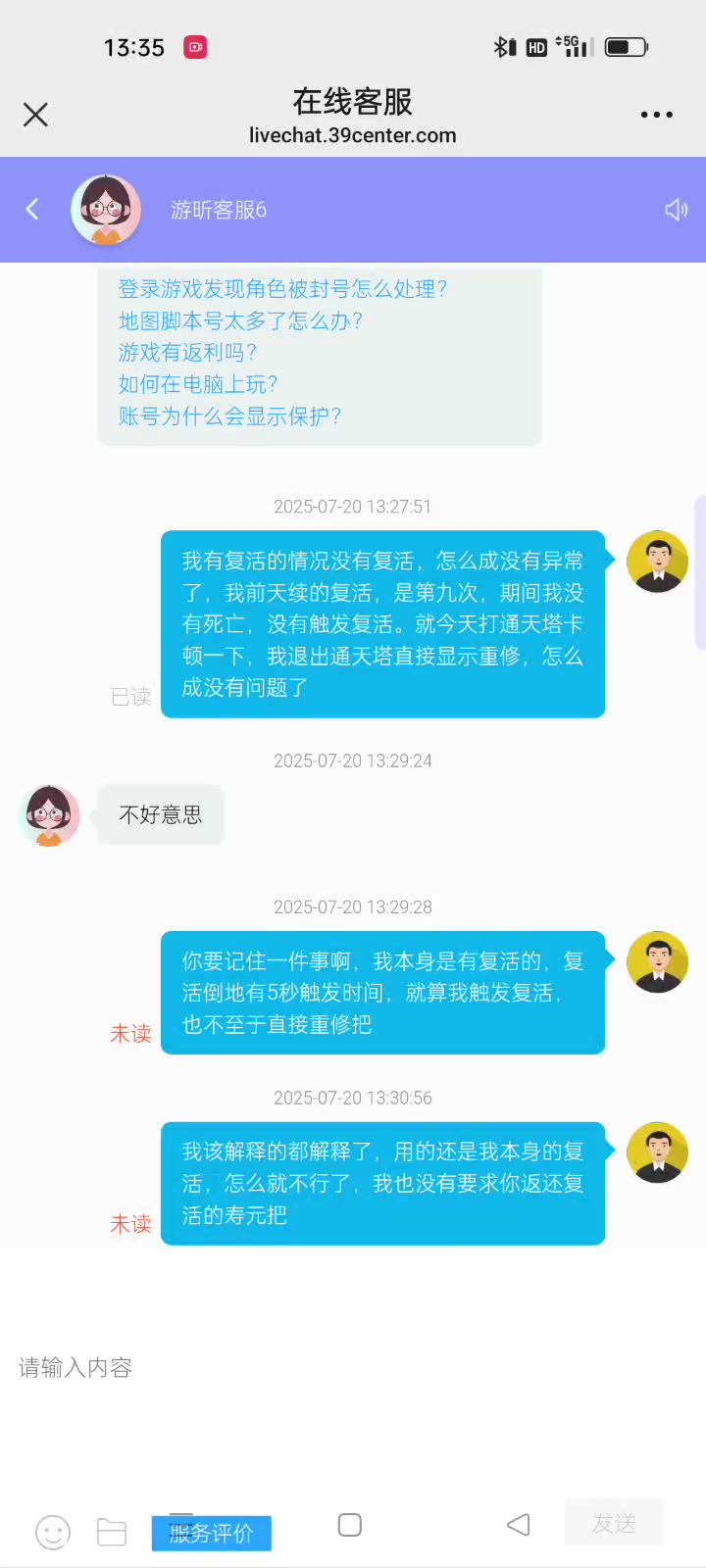Open the three-dot overflow menu
Viewport: 706px width, 1568px height.
point(656,115)
